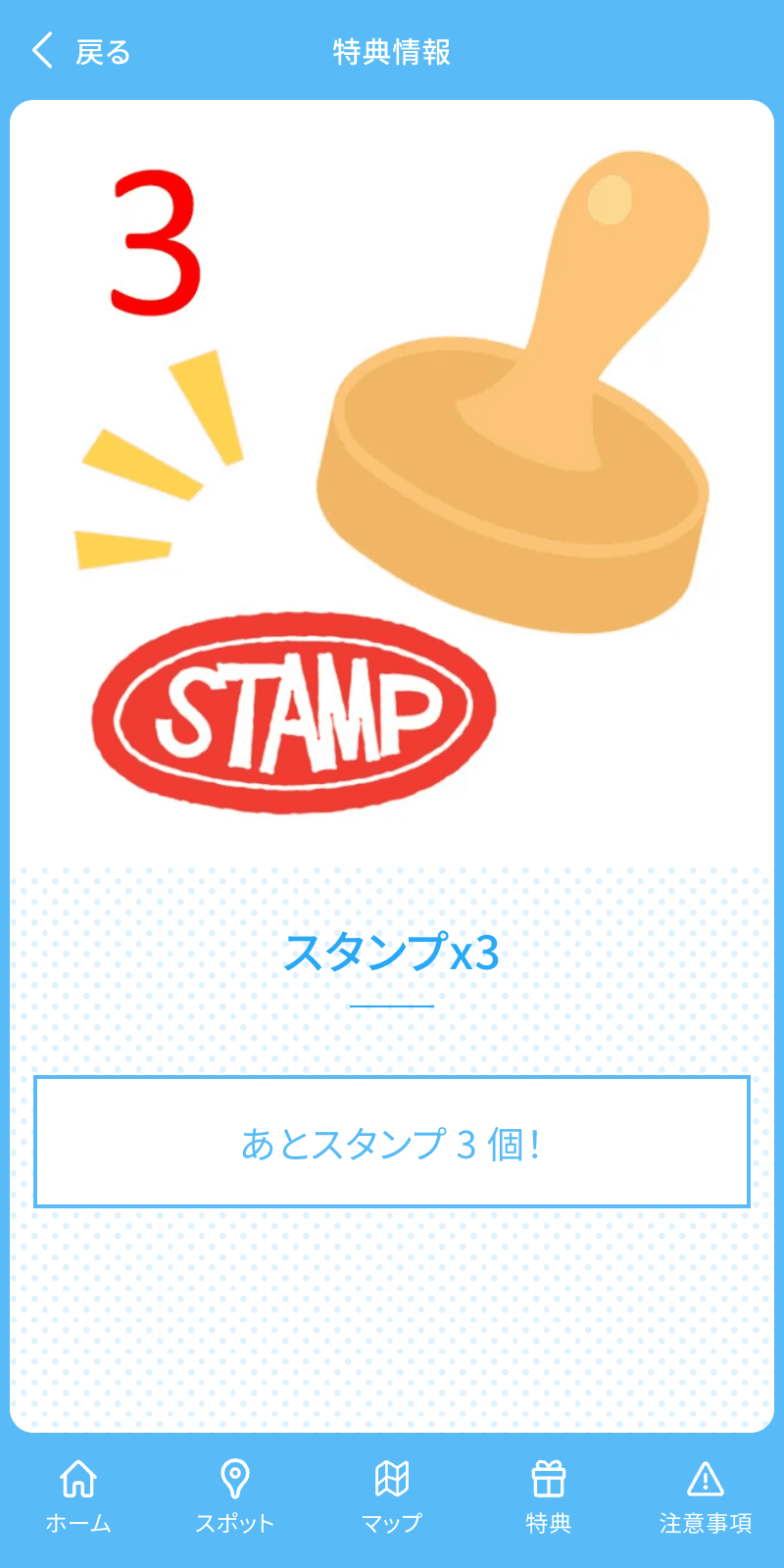This screenshot has width=784, height=1568.
Task: Switch to the マップ tab
Action: 391,1496
